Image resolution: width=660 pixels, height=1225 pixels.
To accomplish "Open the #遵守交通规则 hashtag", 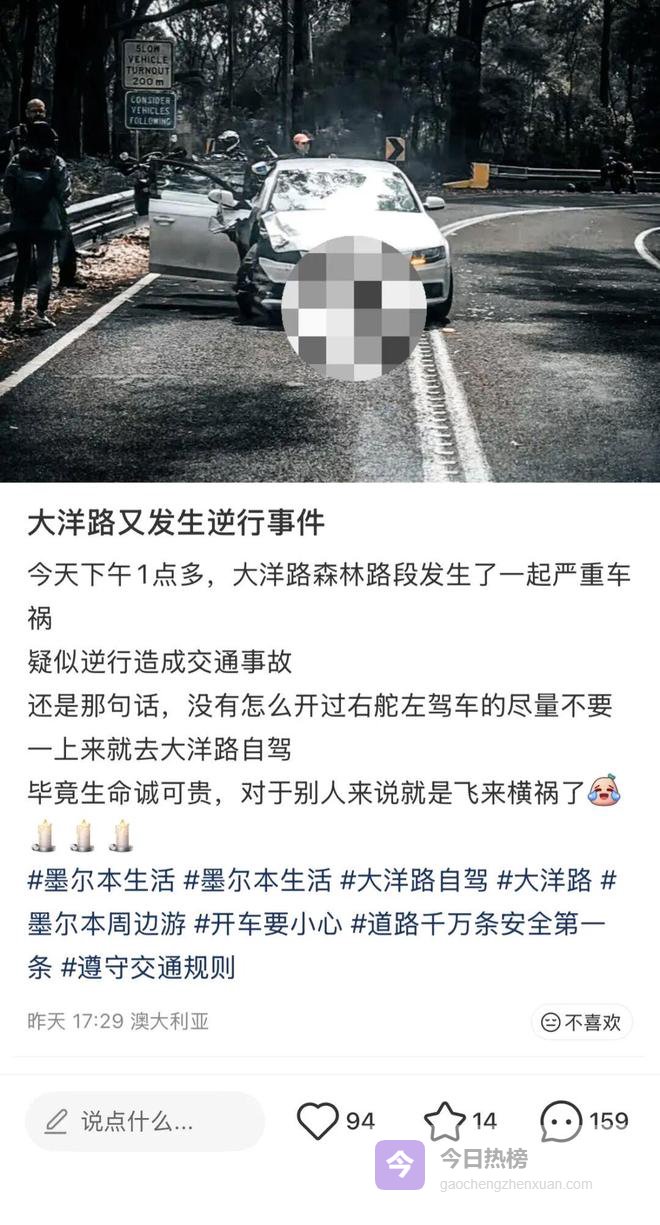I will click(148, 968).
